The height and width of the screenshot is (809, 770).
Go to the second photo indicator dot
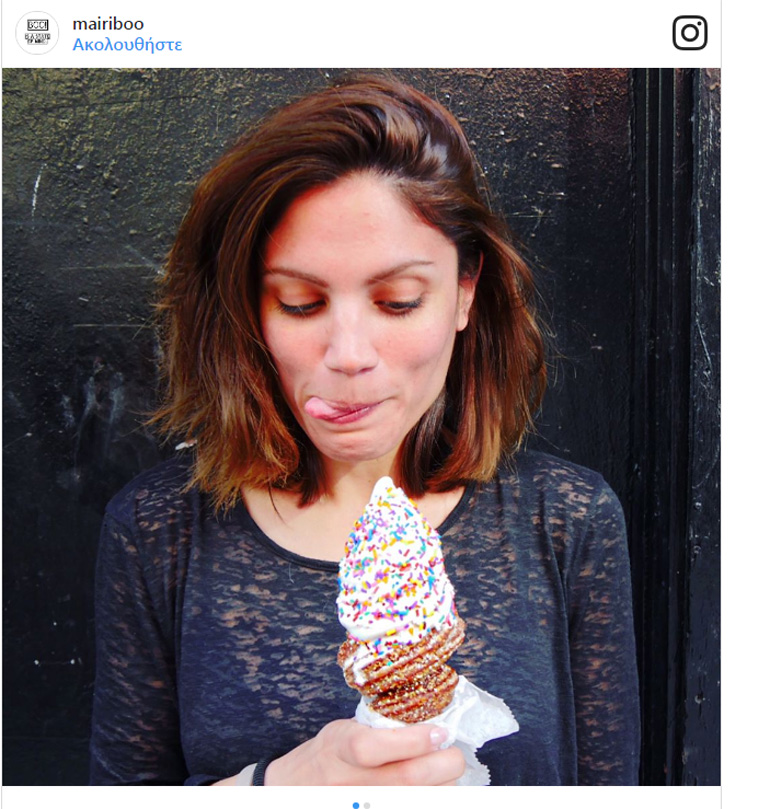coord(367,805)
